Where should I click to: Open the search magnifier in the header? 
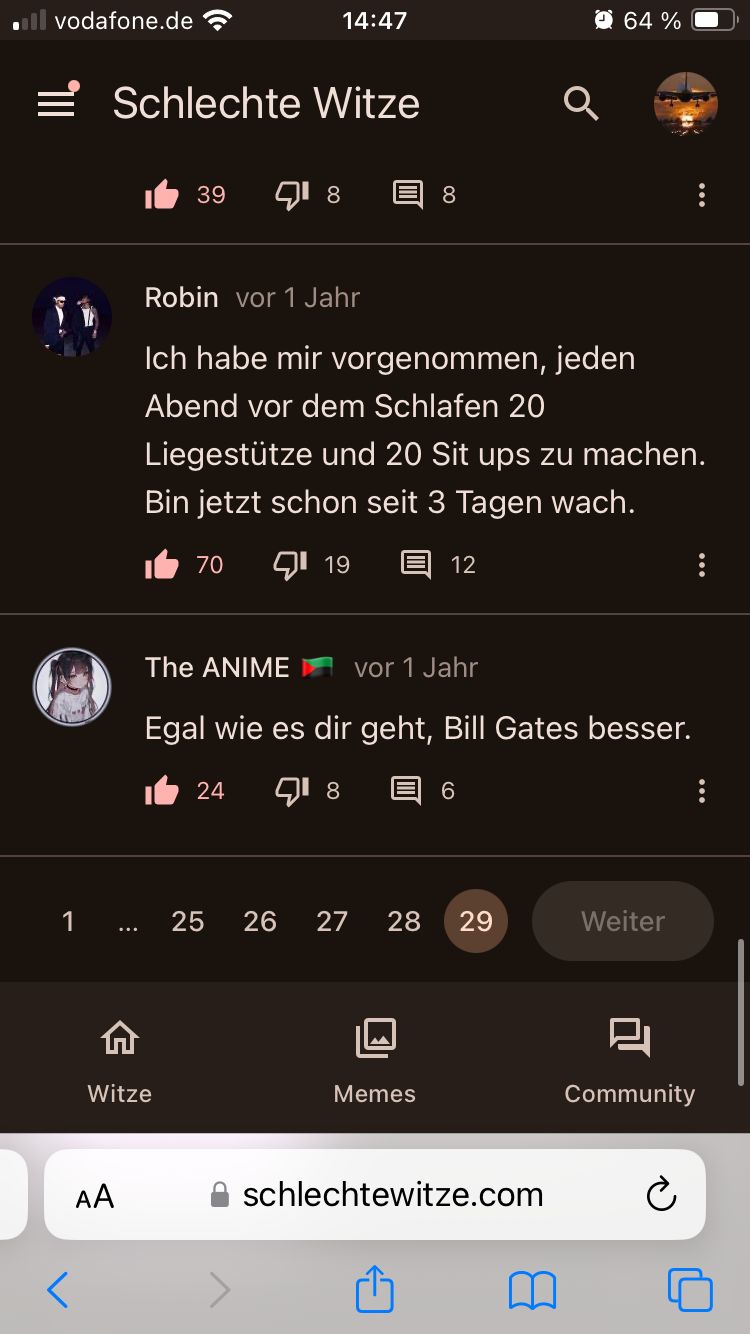coord(581,103)
